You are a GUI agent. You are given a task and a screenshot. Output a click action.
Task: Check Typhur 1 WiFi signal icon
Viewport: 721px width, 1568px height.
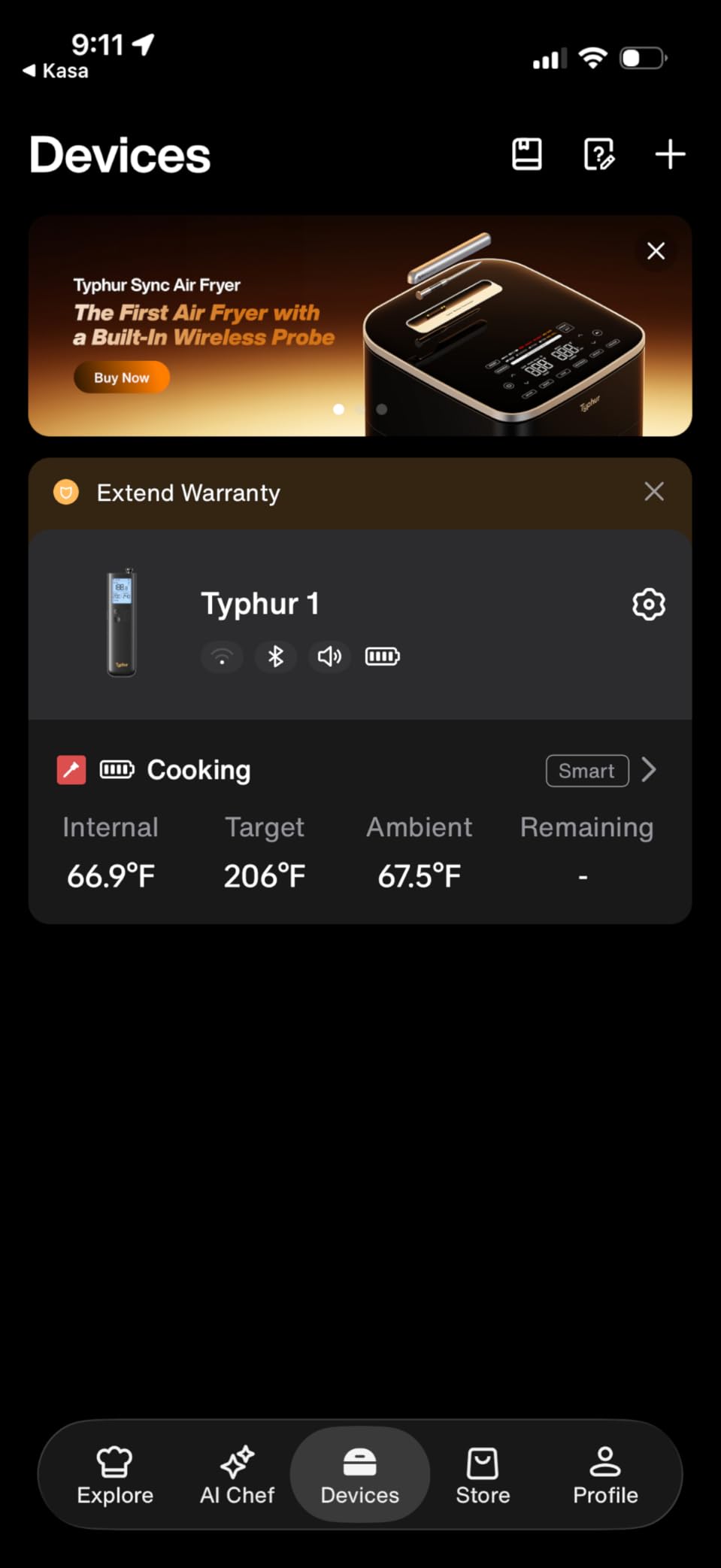222,657
